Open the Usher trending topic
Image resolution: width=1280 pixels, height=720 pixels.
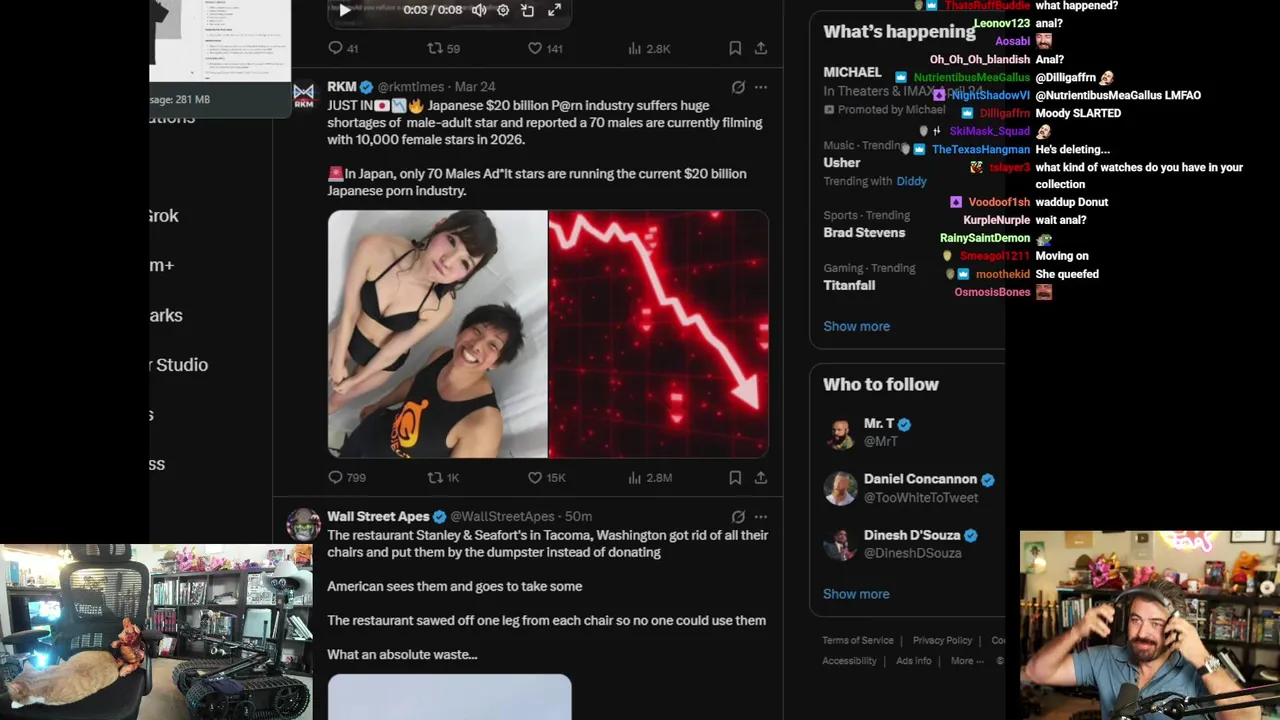842,162
